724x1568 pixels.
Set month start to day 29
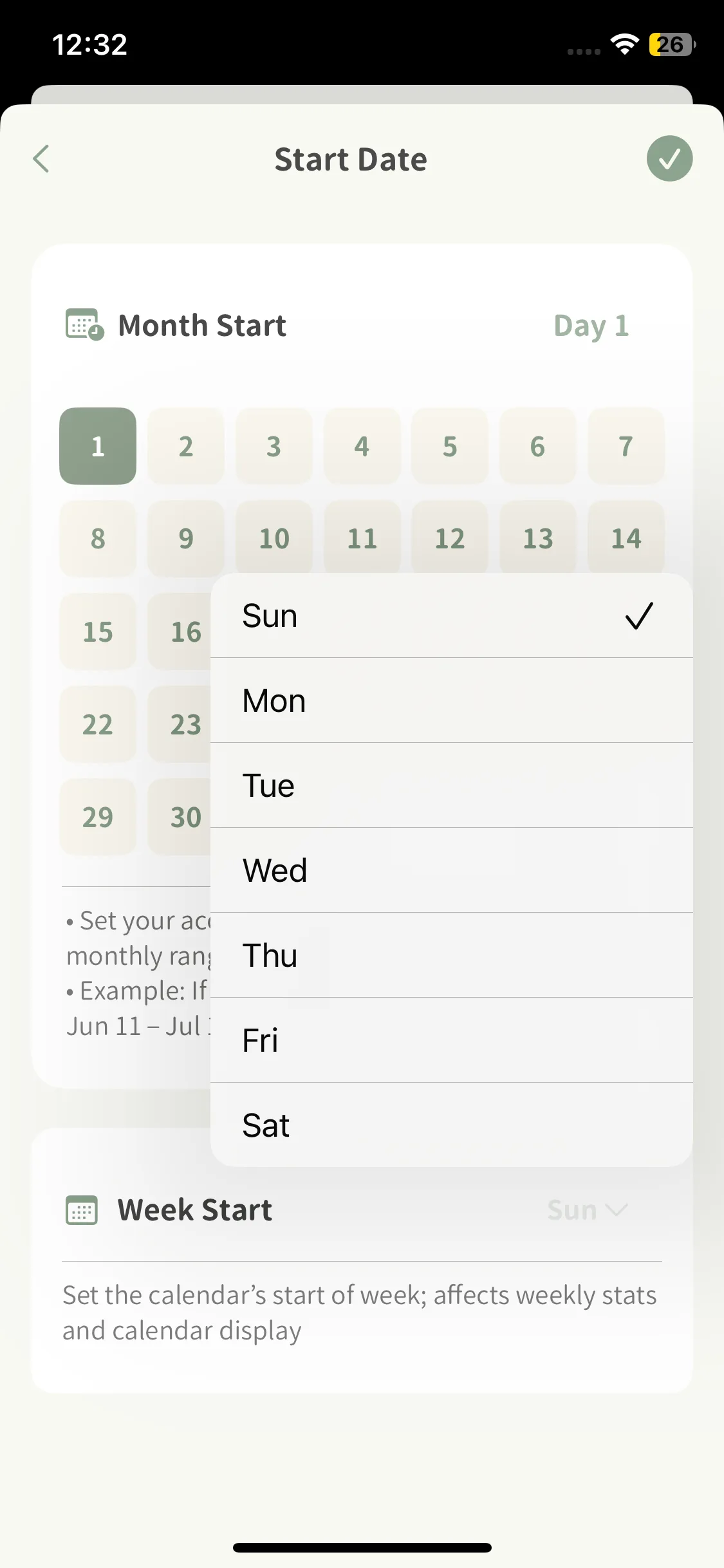pyautogui.click(x=98, y=817)
